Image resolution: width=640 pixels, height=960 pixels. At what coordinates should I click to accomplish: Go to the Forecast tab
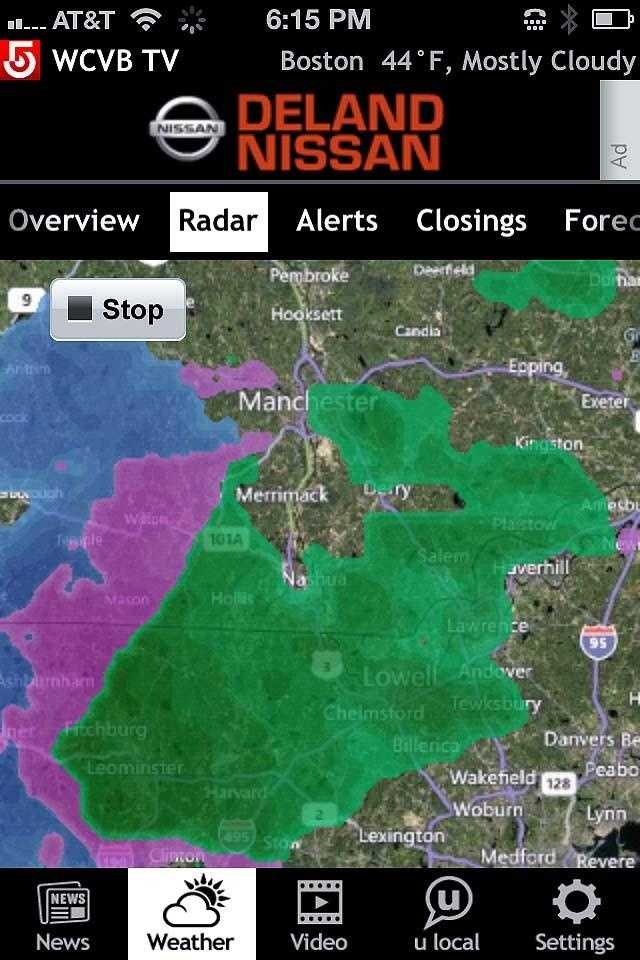[600, 221]
